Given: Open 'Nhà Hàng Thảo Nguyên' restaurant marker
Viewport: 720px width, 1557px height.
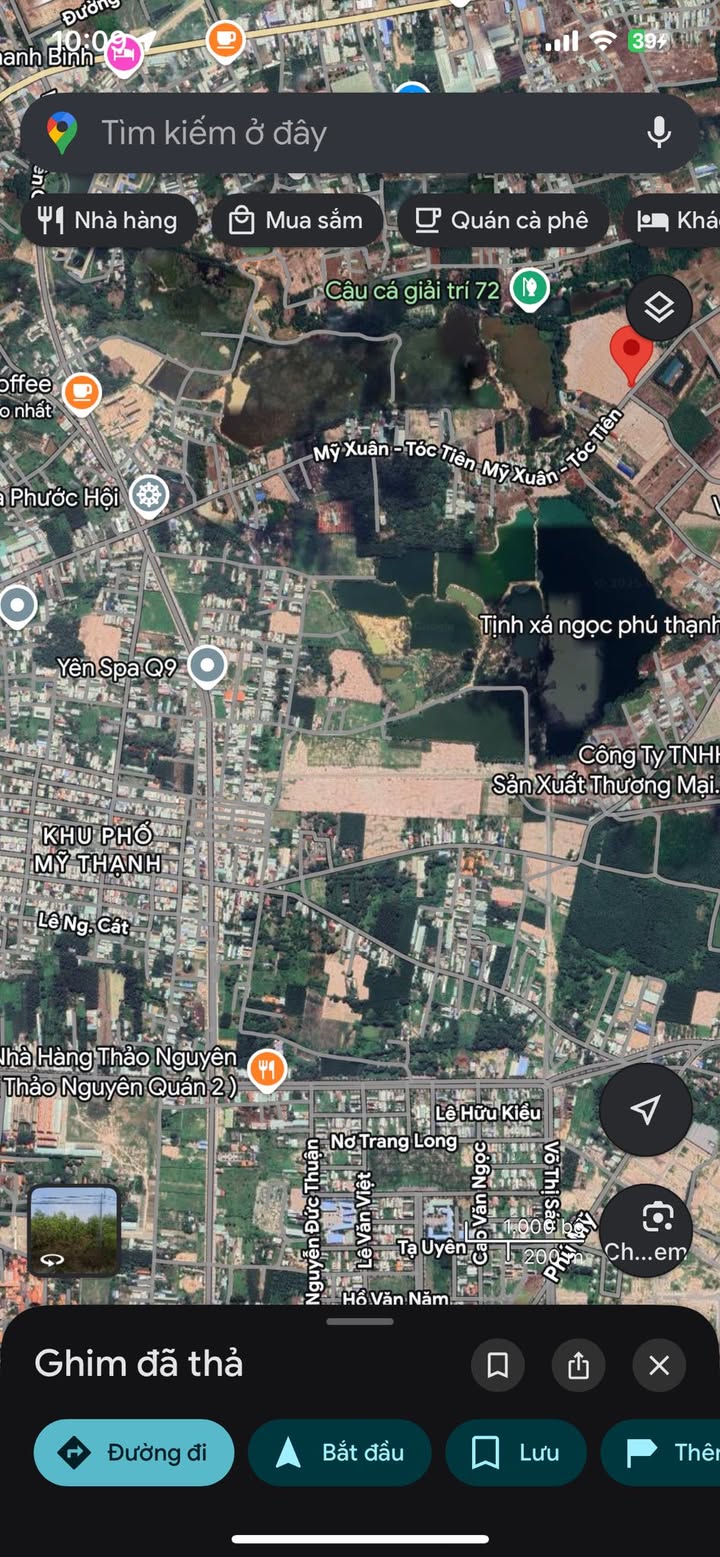Looking at the screenshot, I should [x=265, y=1069].
